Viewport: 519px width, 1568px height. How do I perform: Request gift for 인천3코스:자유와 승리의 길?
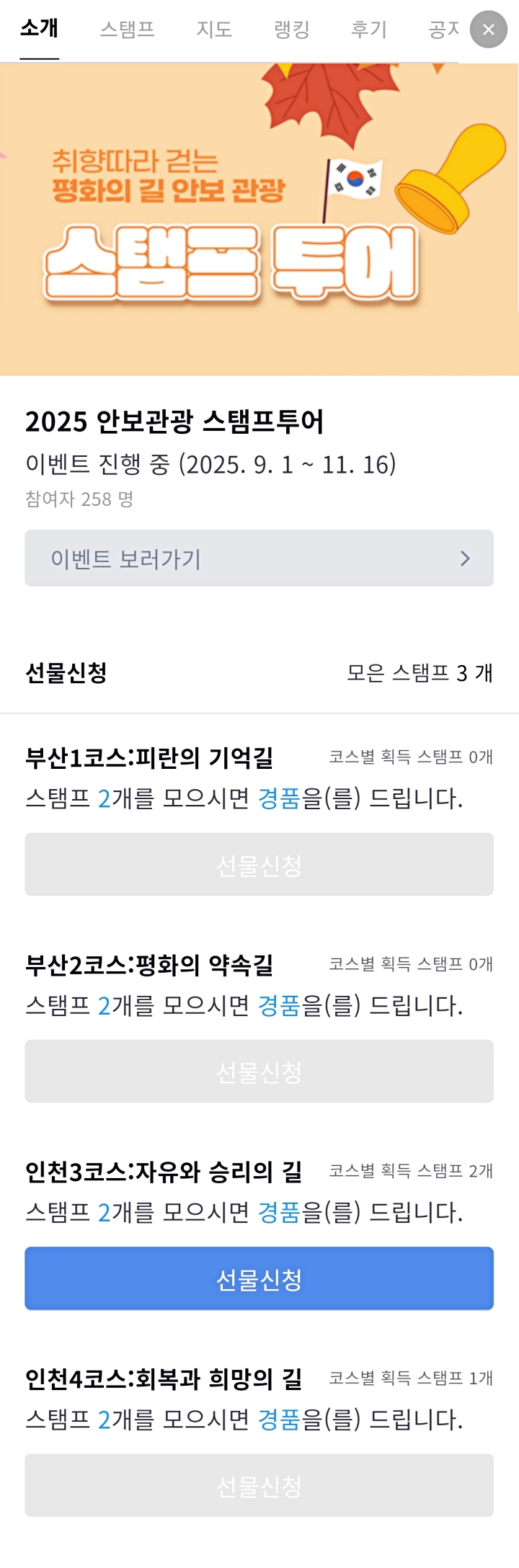coord(259,1278)
